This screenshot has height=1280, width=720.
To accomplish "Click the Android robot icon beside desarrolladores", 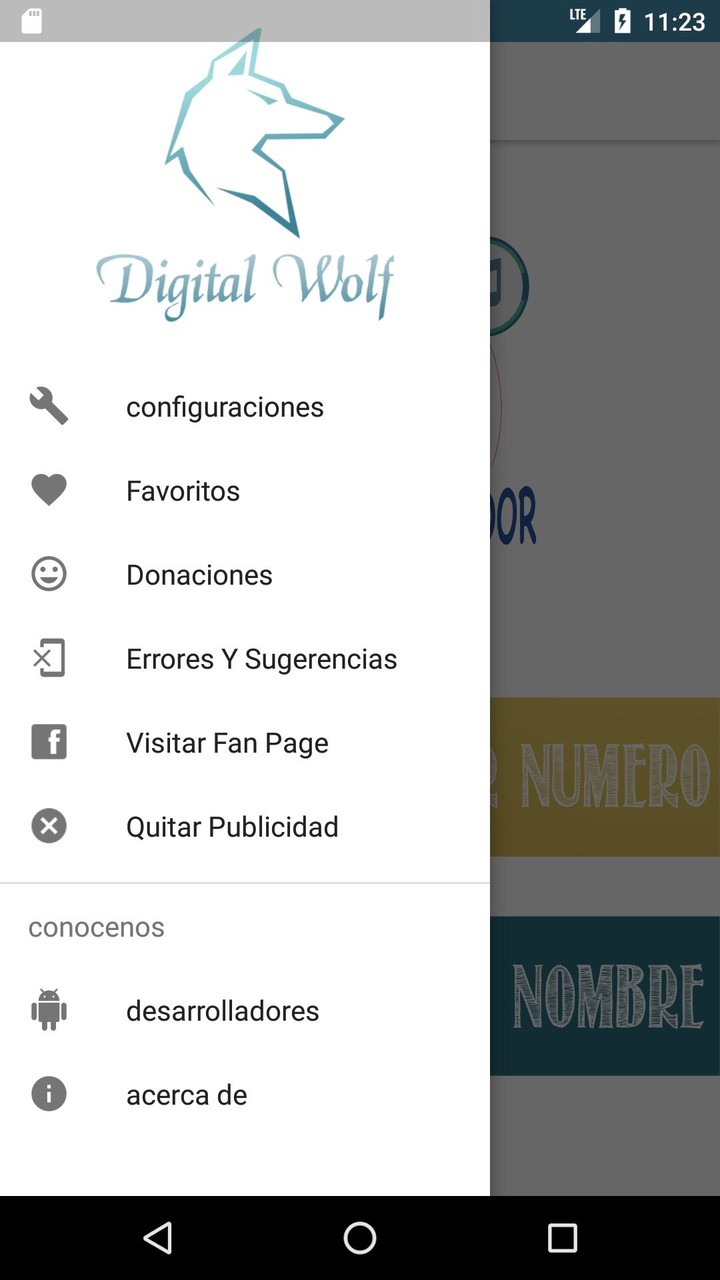I will 48,1010.
